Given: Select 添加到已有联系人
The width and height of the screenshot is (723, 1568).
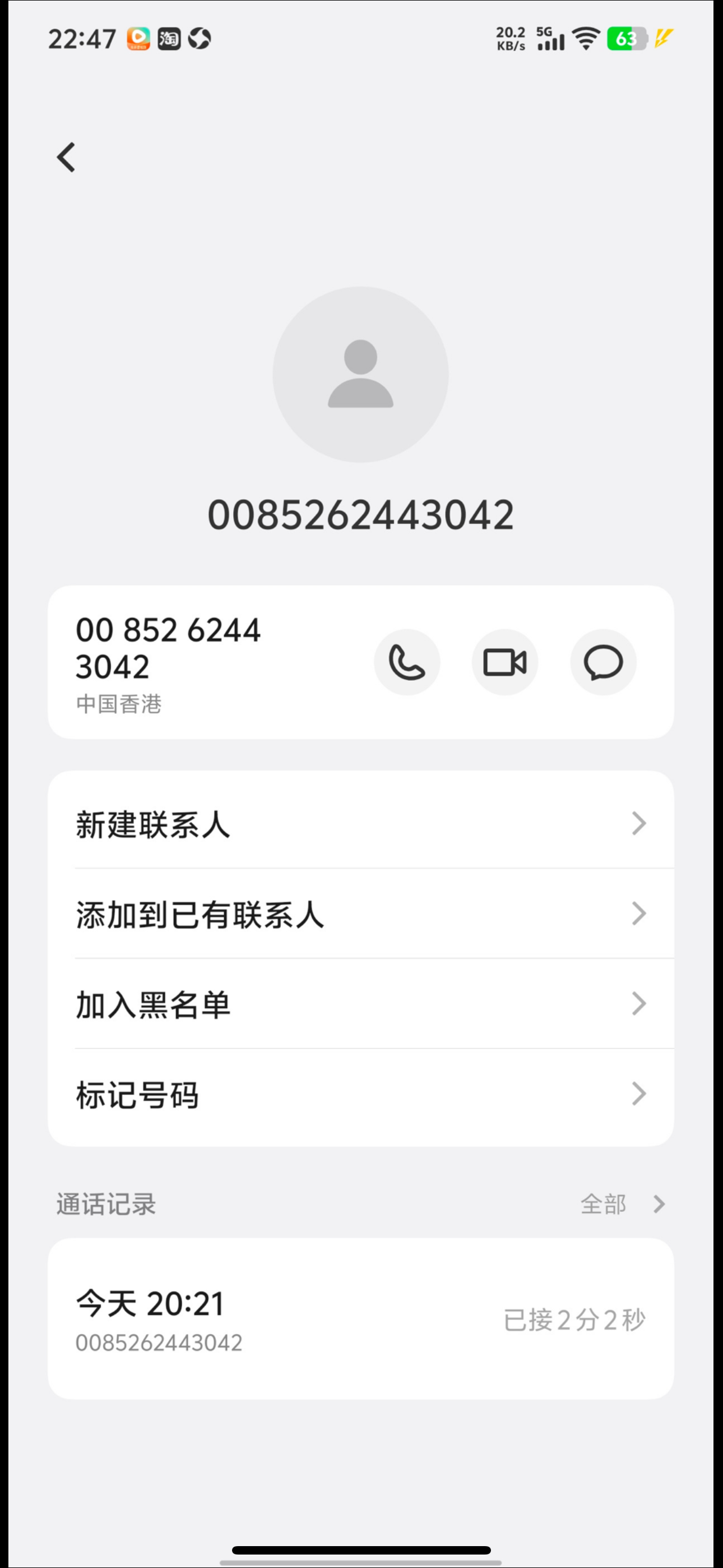Looking at the screenshot, I should [360, 914].
